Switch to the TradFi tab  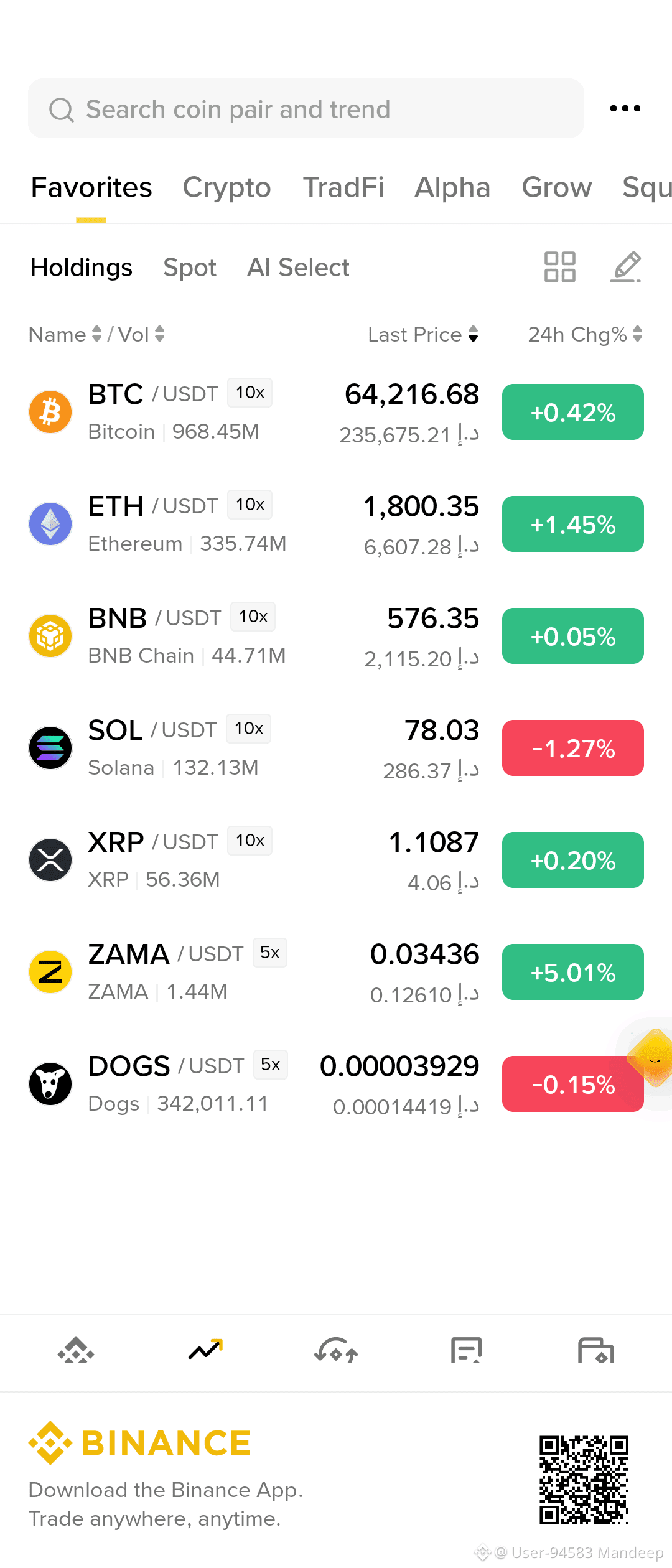coord(343,187)
